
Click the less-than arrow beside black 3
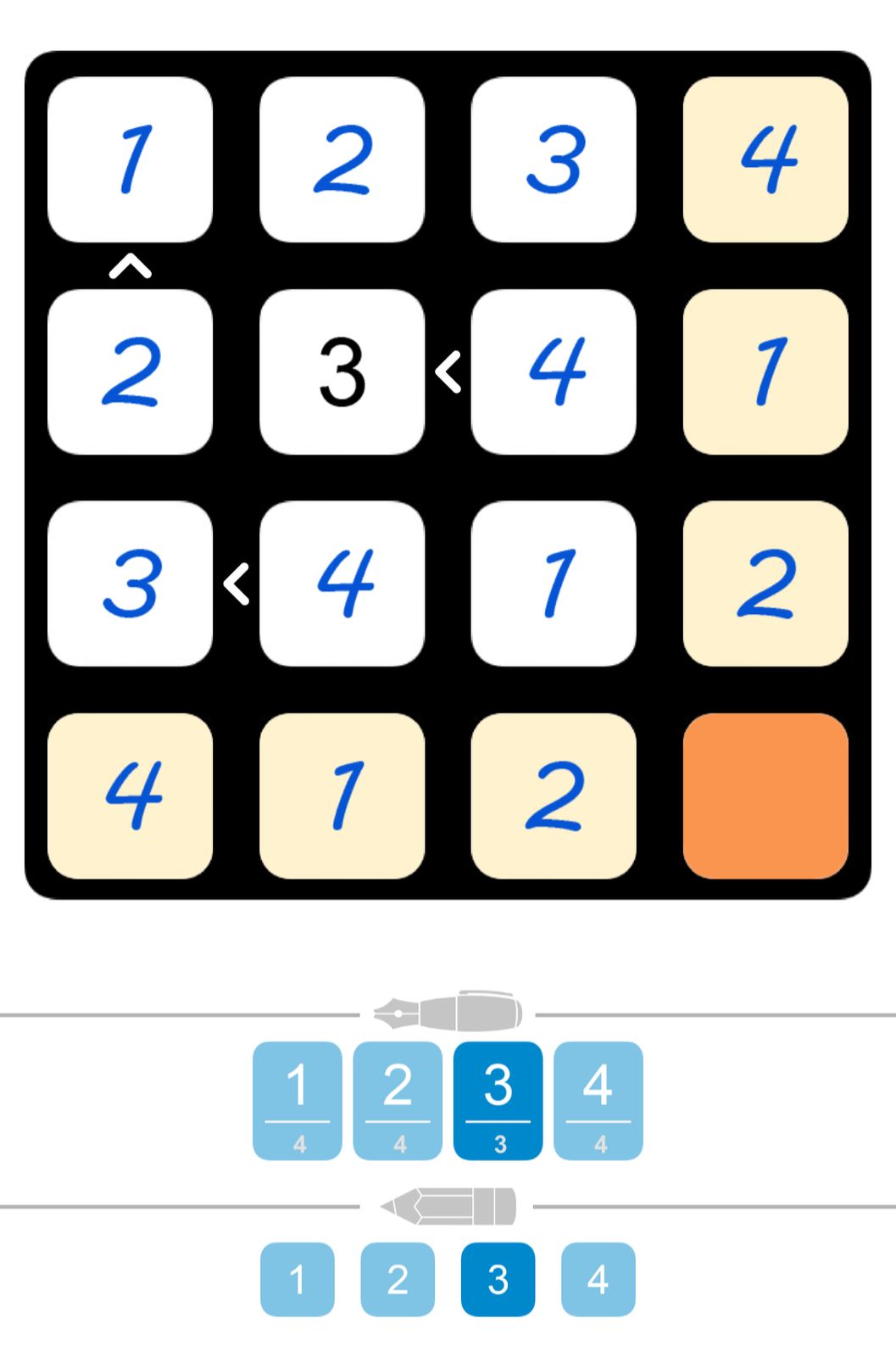pos(448,371)
